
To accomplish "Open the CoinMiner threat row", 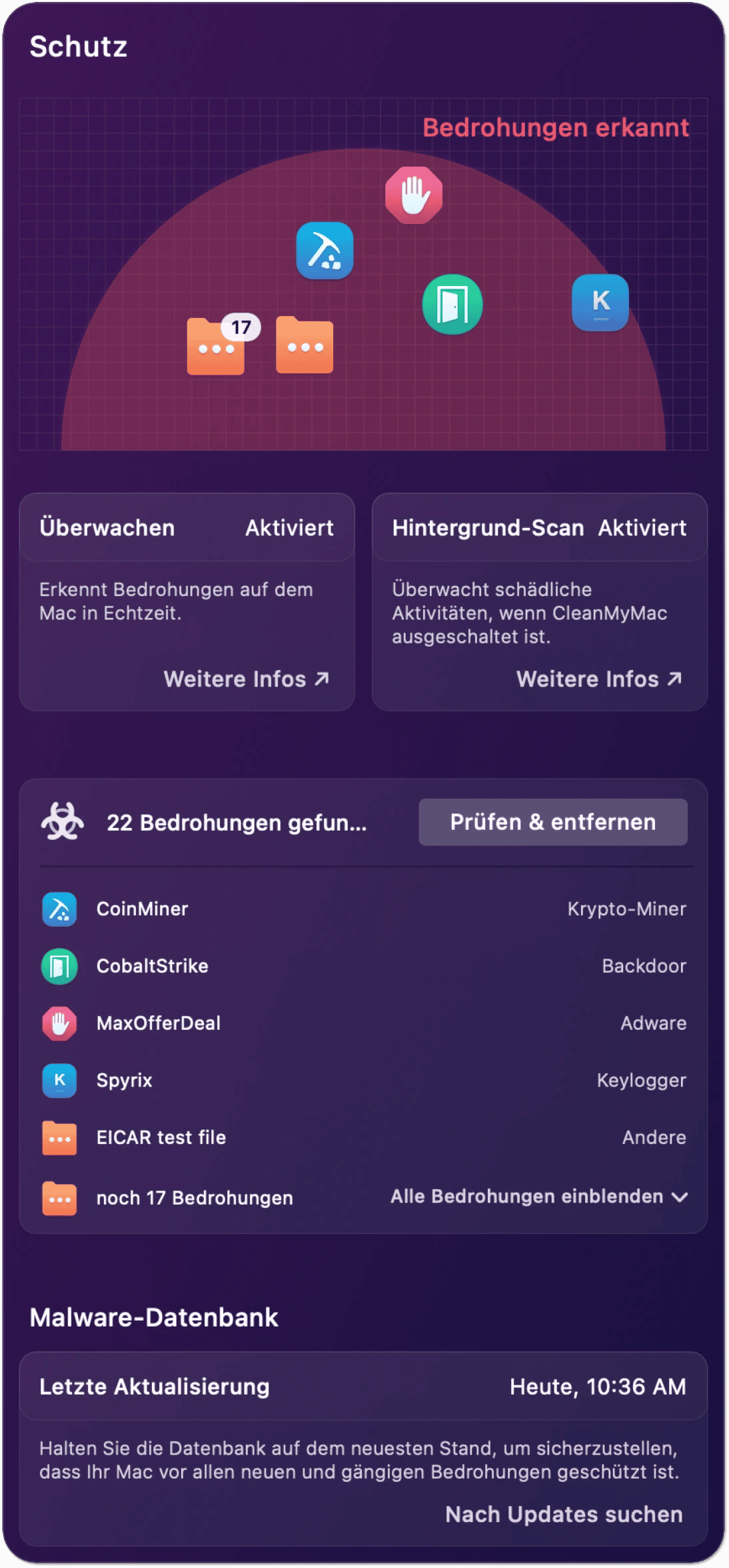I will (x=142, y=909).
